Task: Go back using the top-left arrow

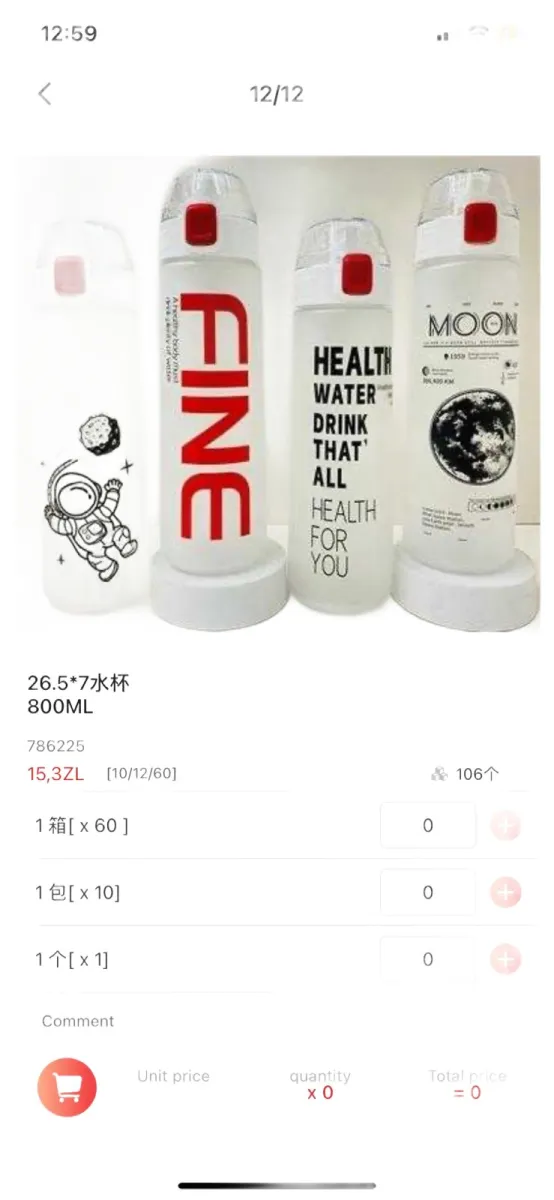Action: coord(44,94)
